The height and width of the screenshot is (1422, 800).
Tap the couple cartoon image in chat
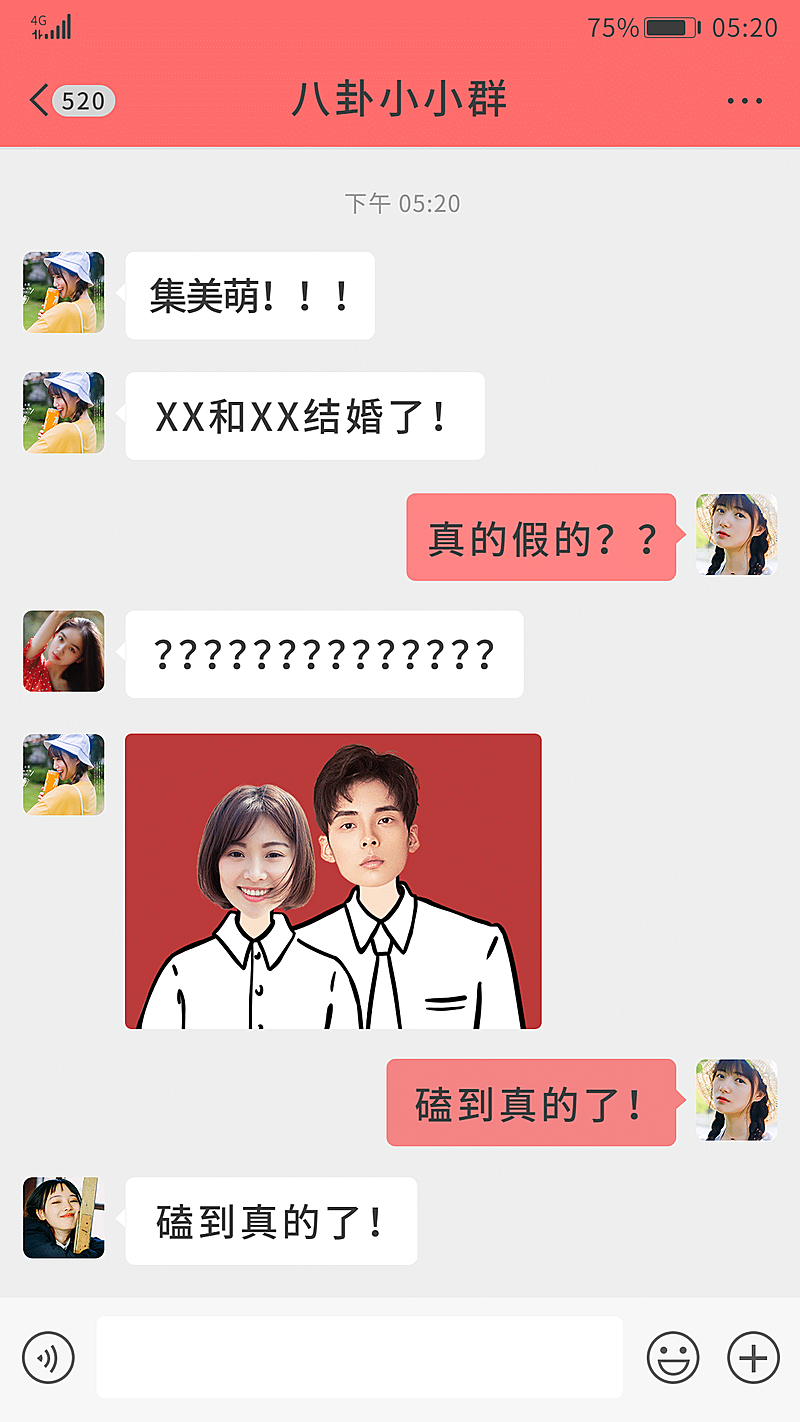(x=333, y=880)
